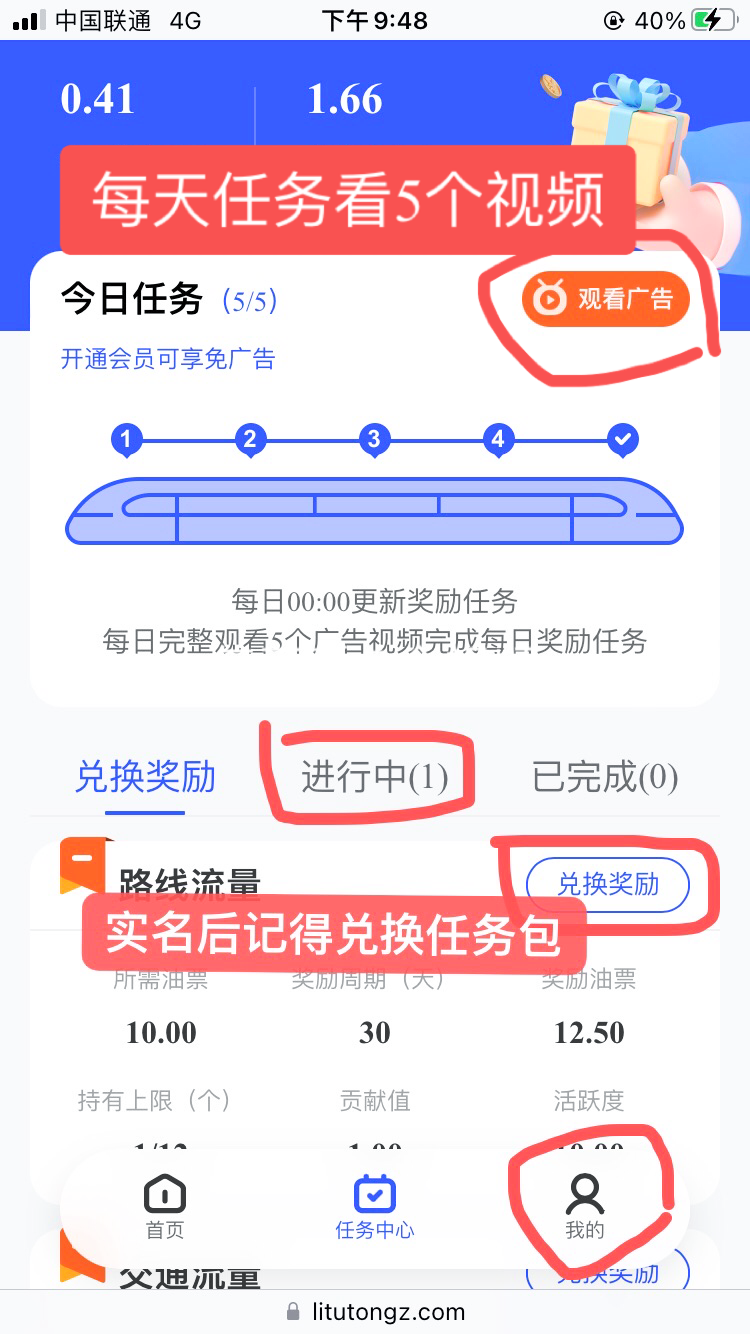Open the 我的 profile tab
This screenshot has height=1334, width=750.
coord(585,1207)
